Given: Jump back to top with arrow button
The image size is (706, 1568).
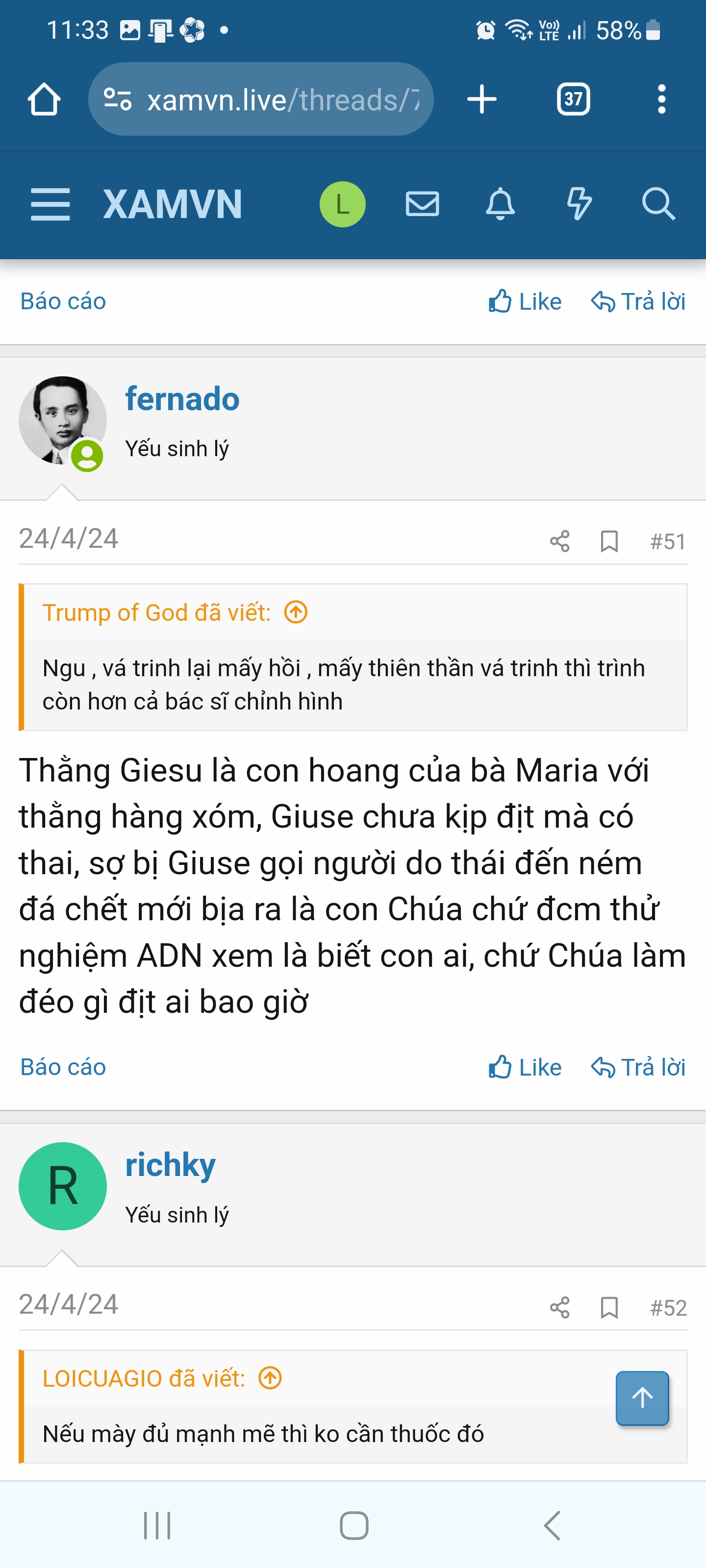Looking at the screenshot, I should (642, 1397).
